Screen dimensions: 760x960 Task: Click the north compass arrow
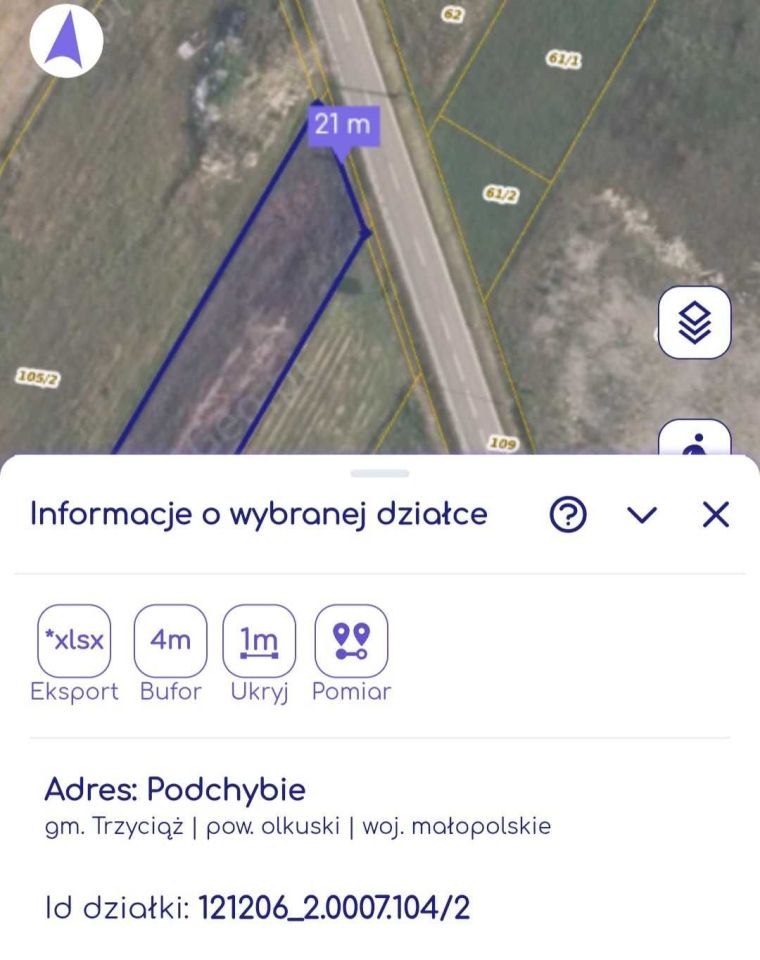point(64,42)
